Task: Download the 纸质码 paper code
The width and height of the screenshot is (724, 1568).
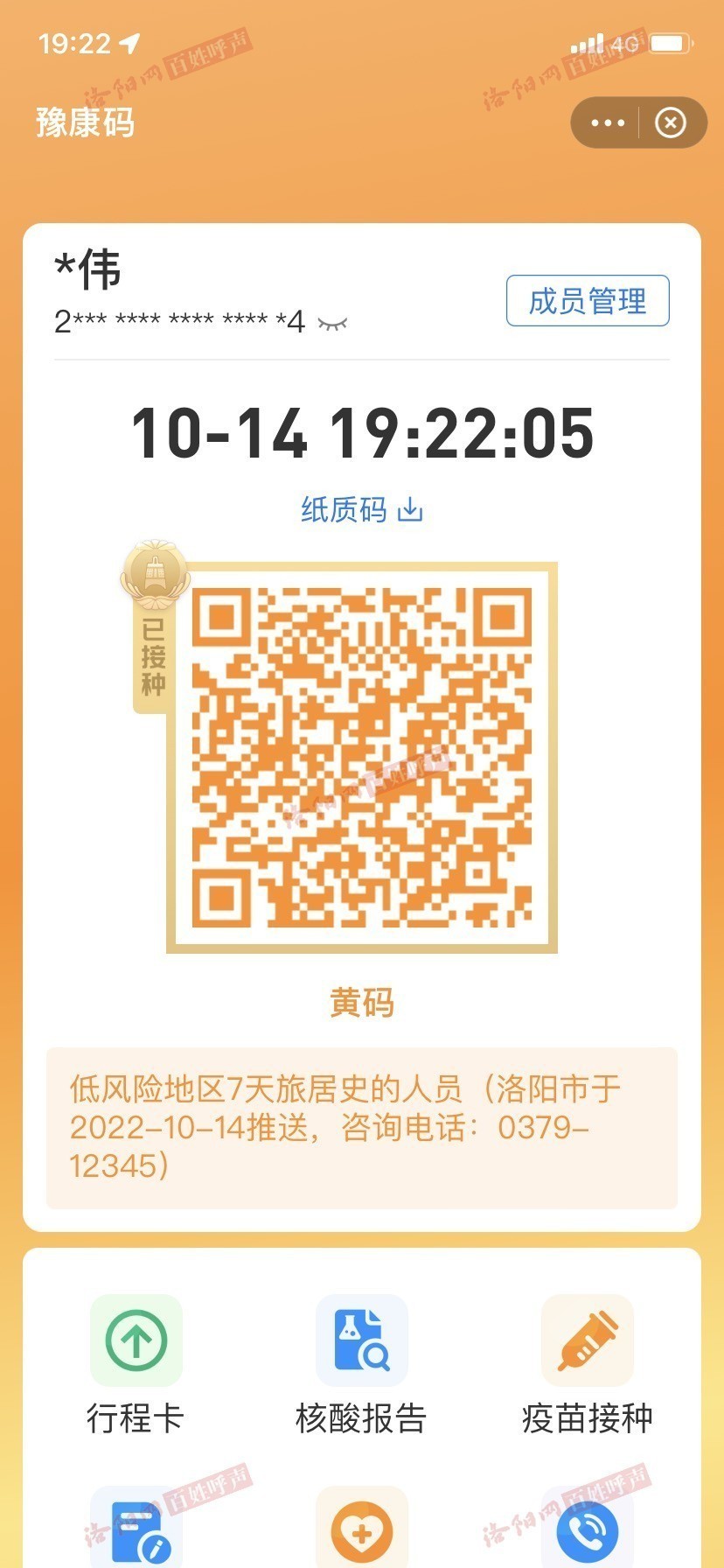Action: click(362, 509)
